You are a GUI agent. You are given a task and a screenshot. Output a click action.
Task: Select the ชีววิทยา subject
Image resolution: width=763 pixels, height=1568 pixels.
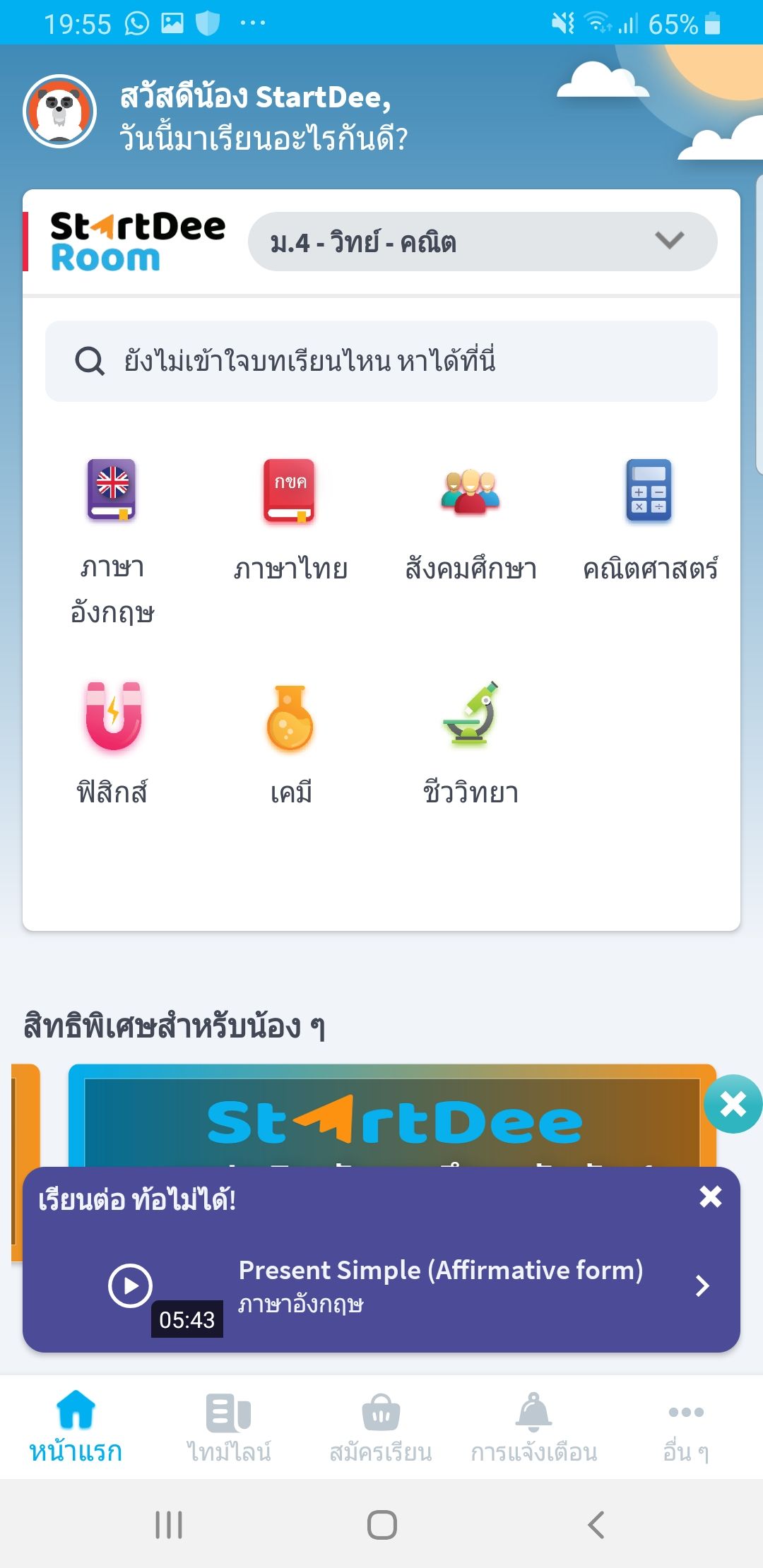471,743
